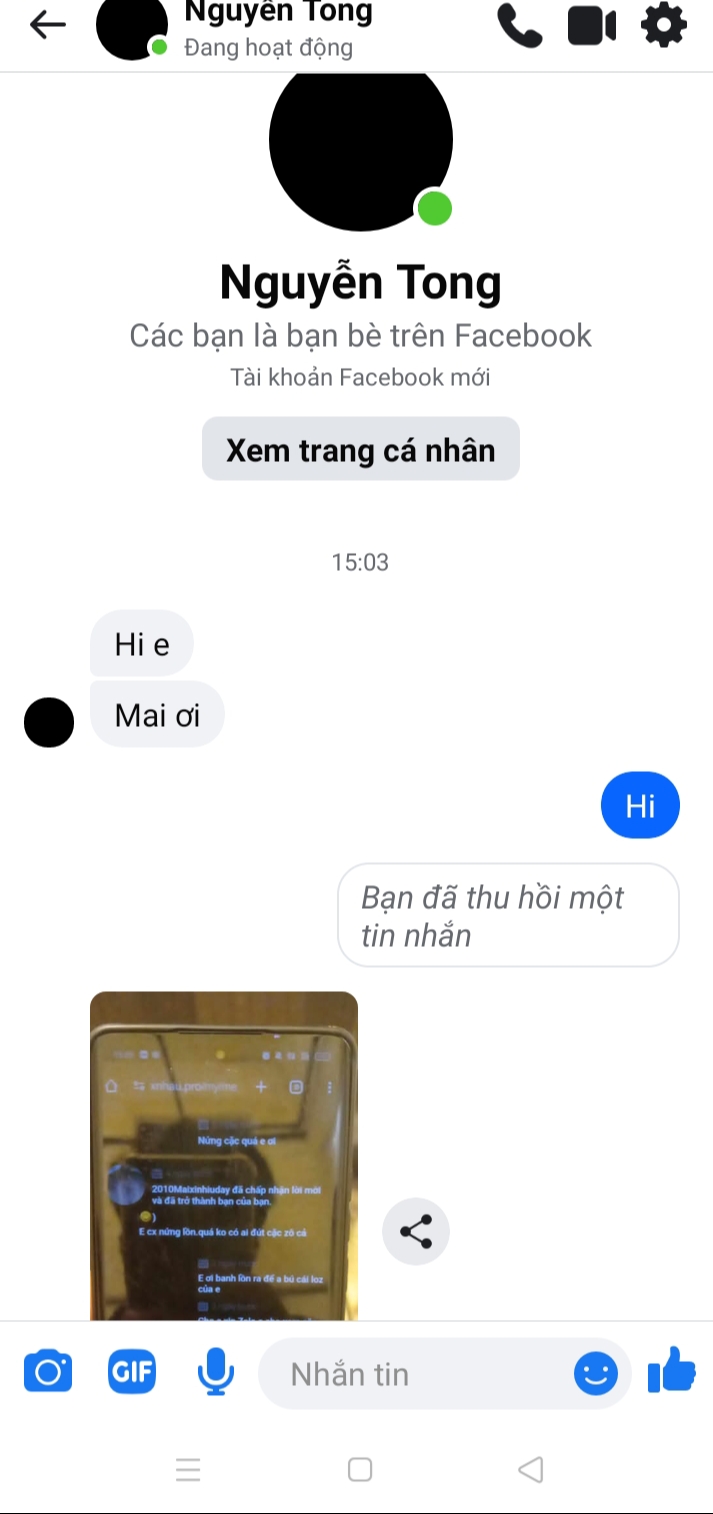This screenshot has width=713, height=1514.
Task: Open system recent apps menu
Action: 188,1469
